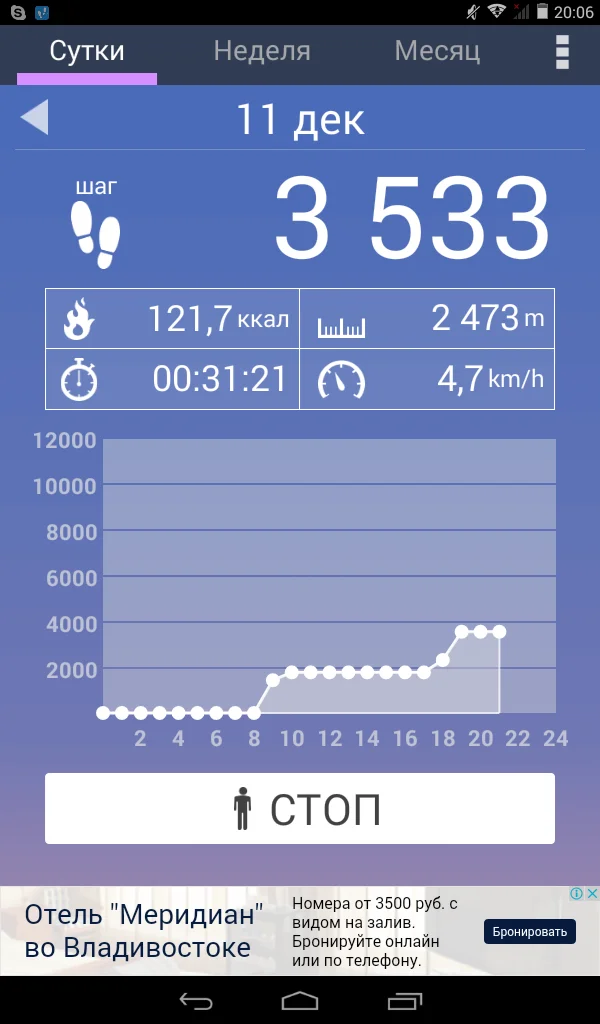Open the overflow menu

[x=562, y=52]
